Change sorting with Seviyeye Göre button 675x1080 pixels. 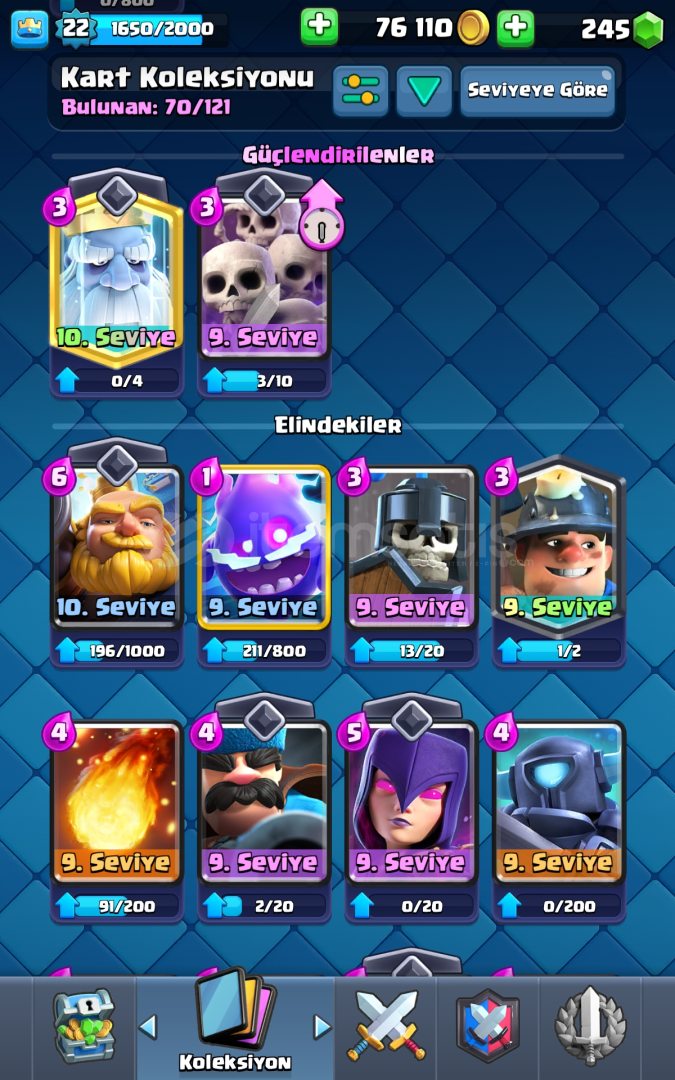point(536,91)
